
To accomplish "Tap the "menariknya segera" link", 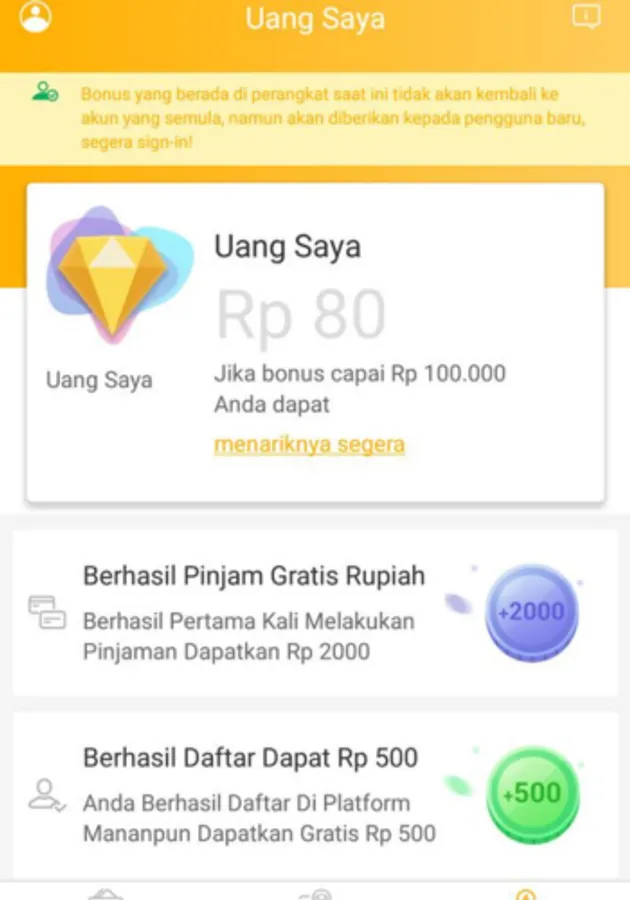I will point(309,444).
